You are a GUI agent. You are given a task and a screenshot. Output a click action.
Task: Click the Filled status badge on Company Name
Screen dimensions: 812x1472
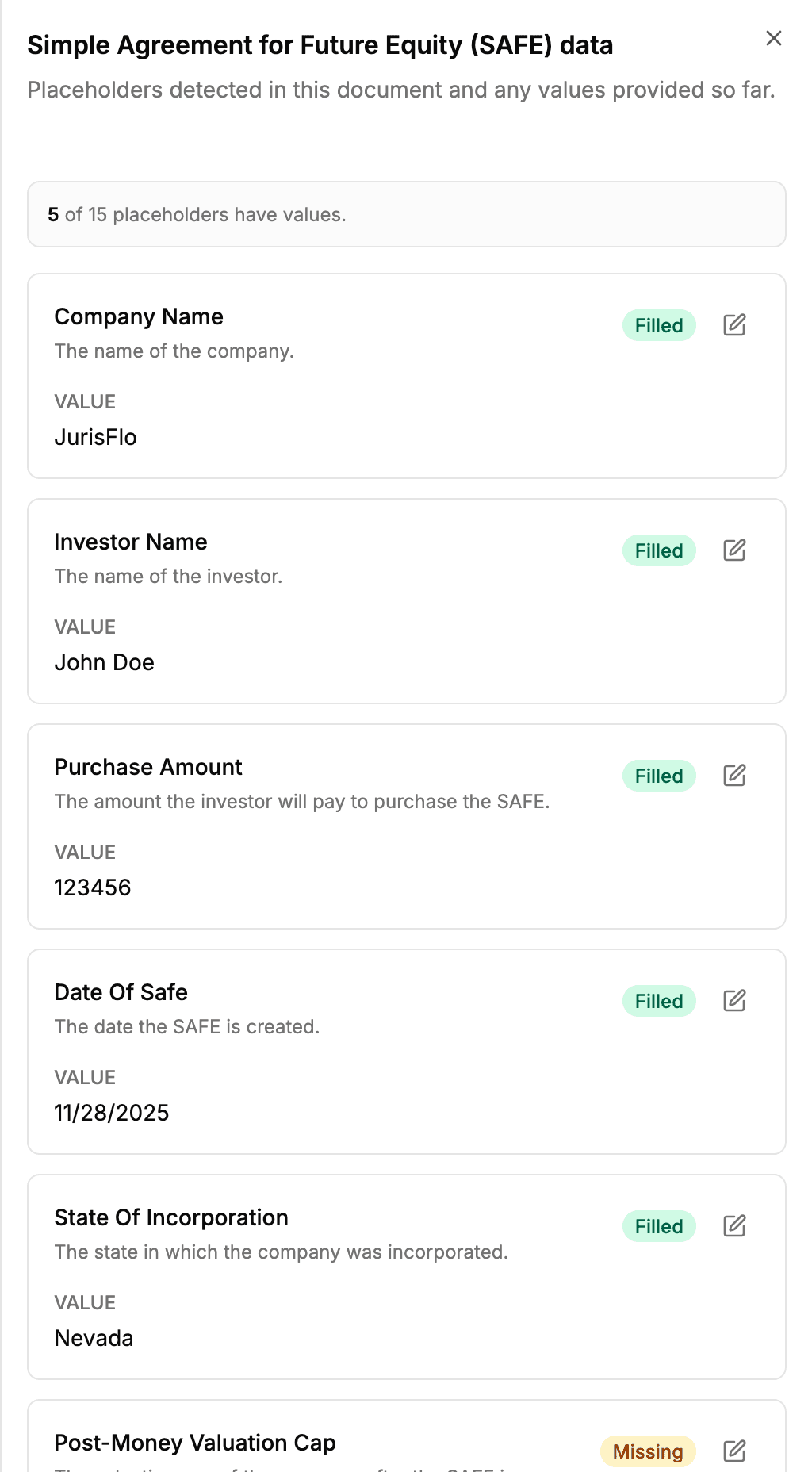[x=658, y=325]
